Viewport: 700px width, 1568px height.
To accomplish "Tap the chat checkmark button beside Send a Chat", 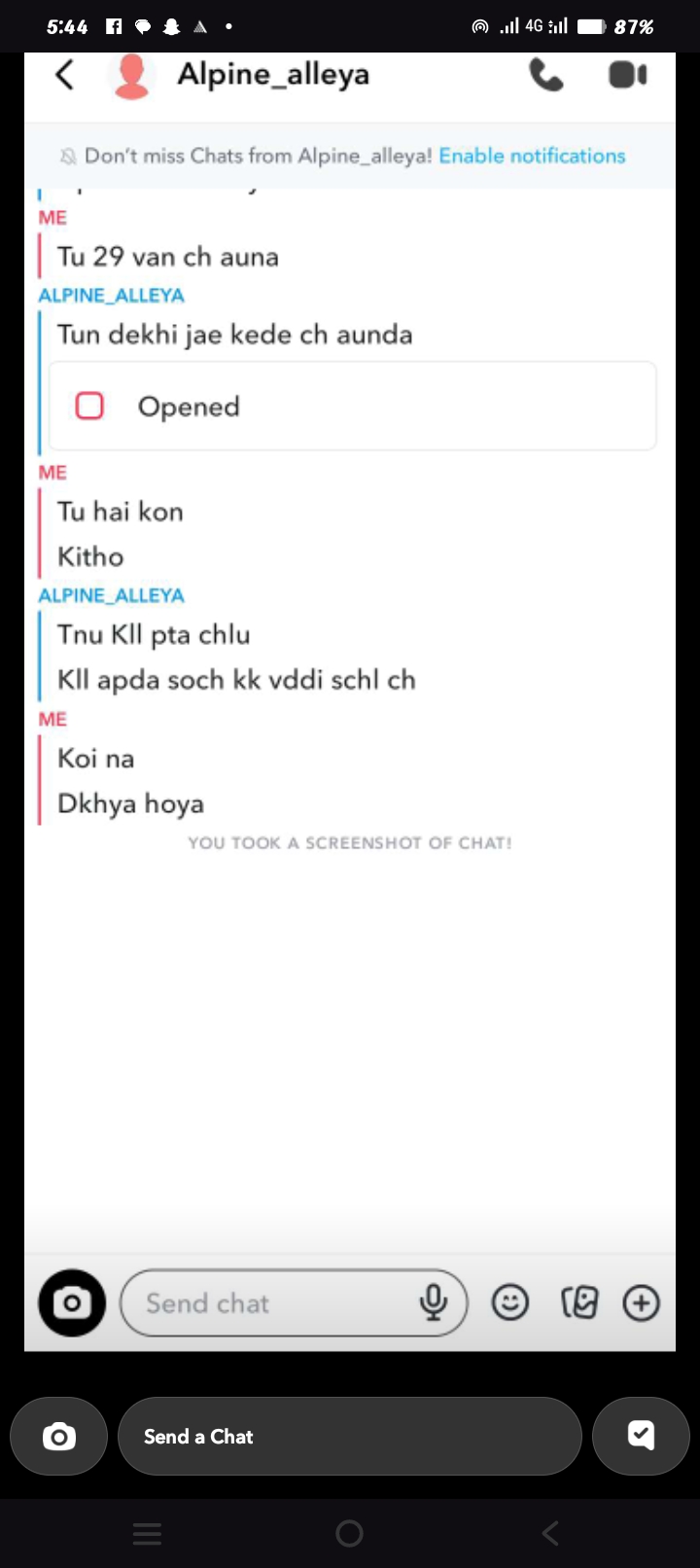I will pos(641,1437).
